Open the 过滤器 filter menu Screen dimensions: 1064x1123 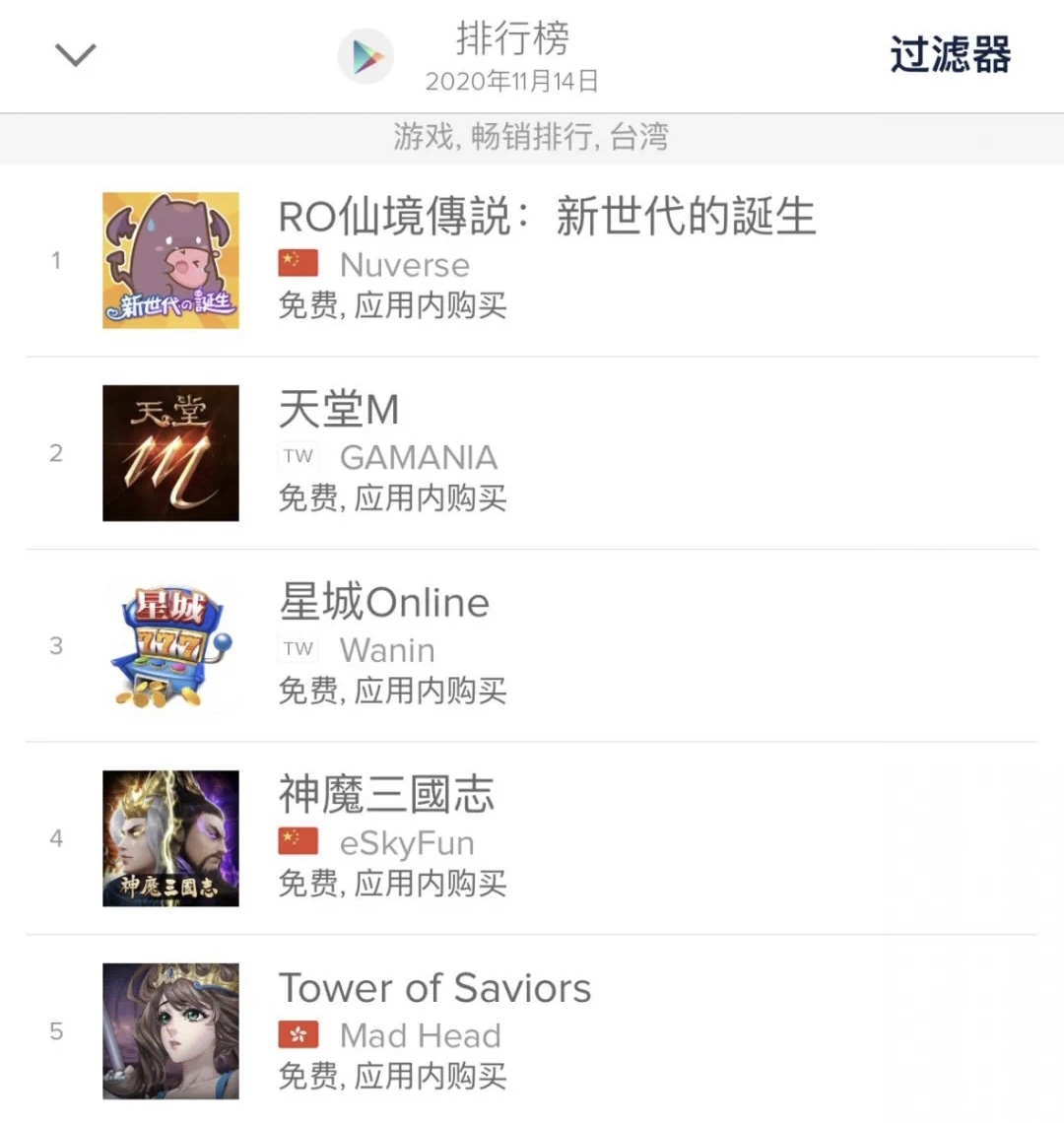pos(948,56)
